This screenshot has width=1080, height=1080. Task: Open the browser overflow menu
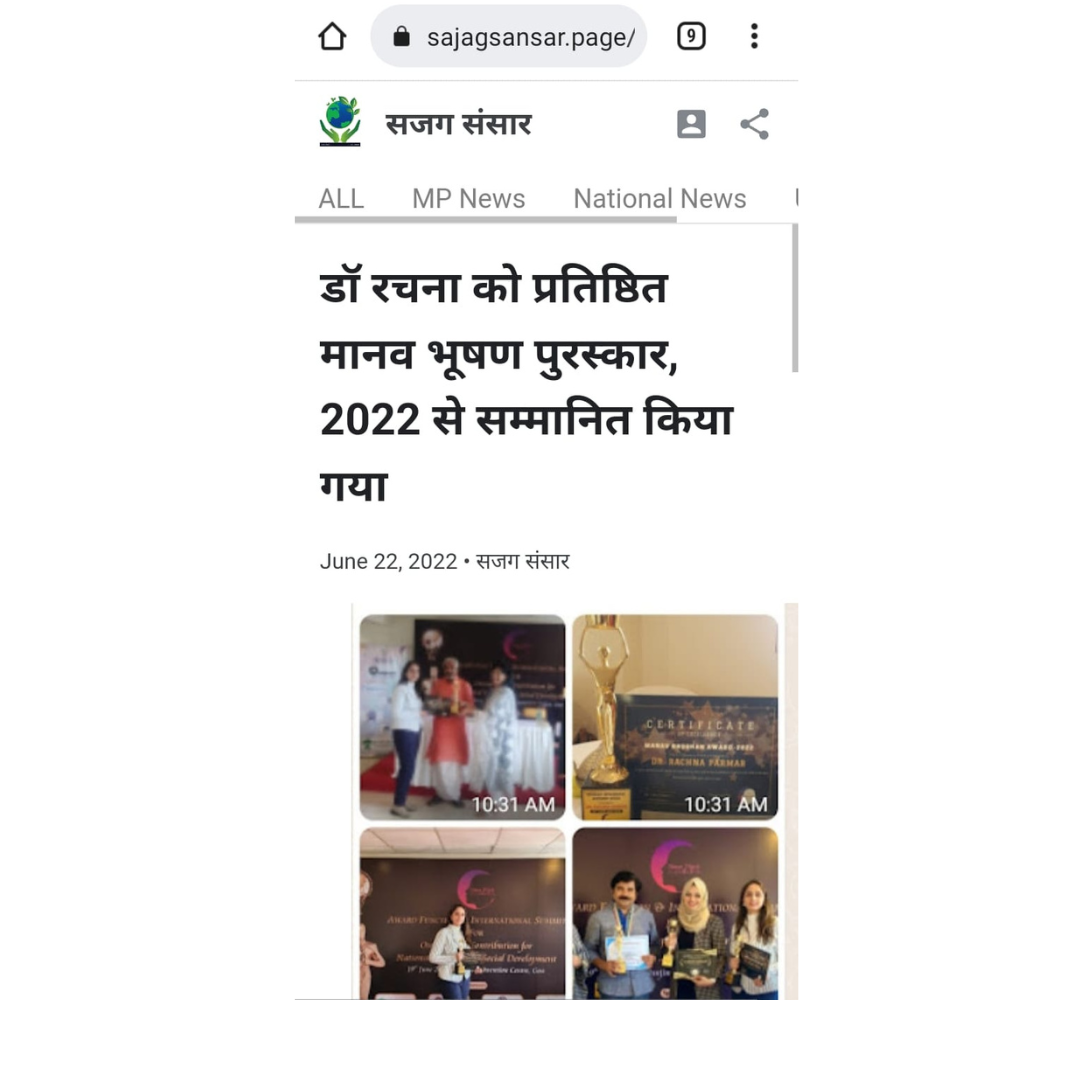pos(754,37)
